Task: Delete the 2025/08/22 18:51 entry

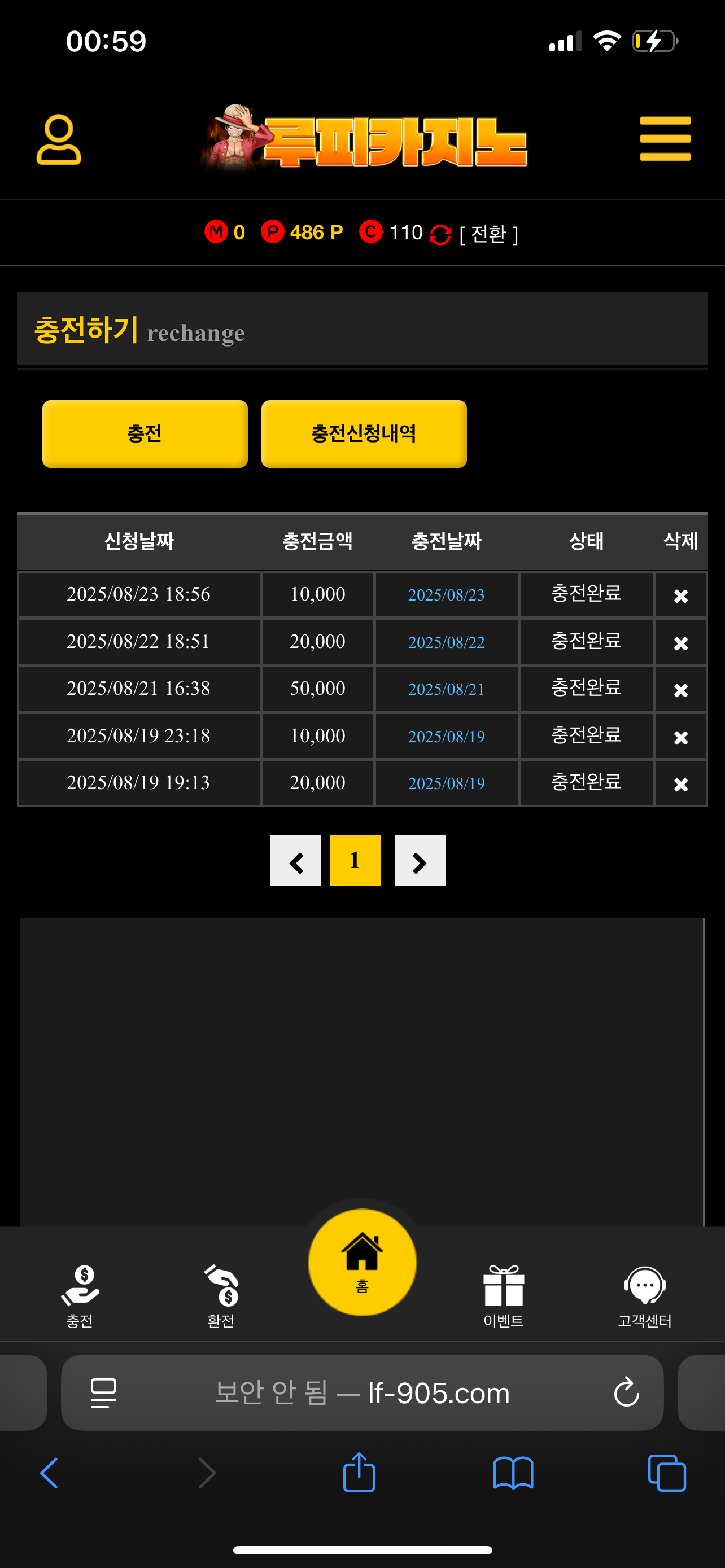Action: (x=680, y=643)
